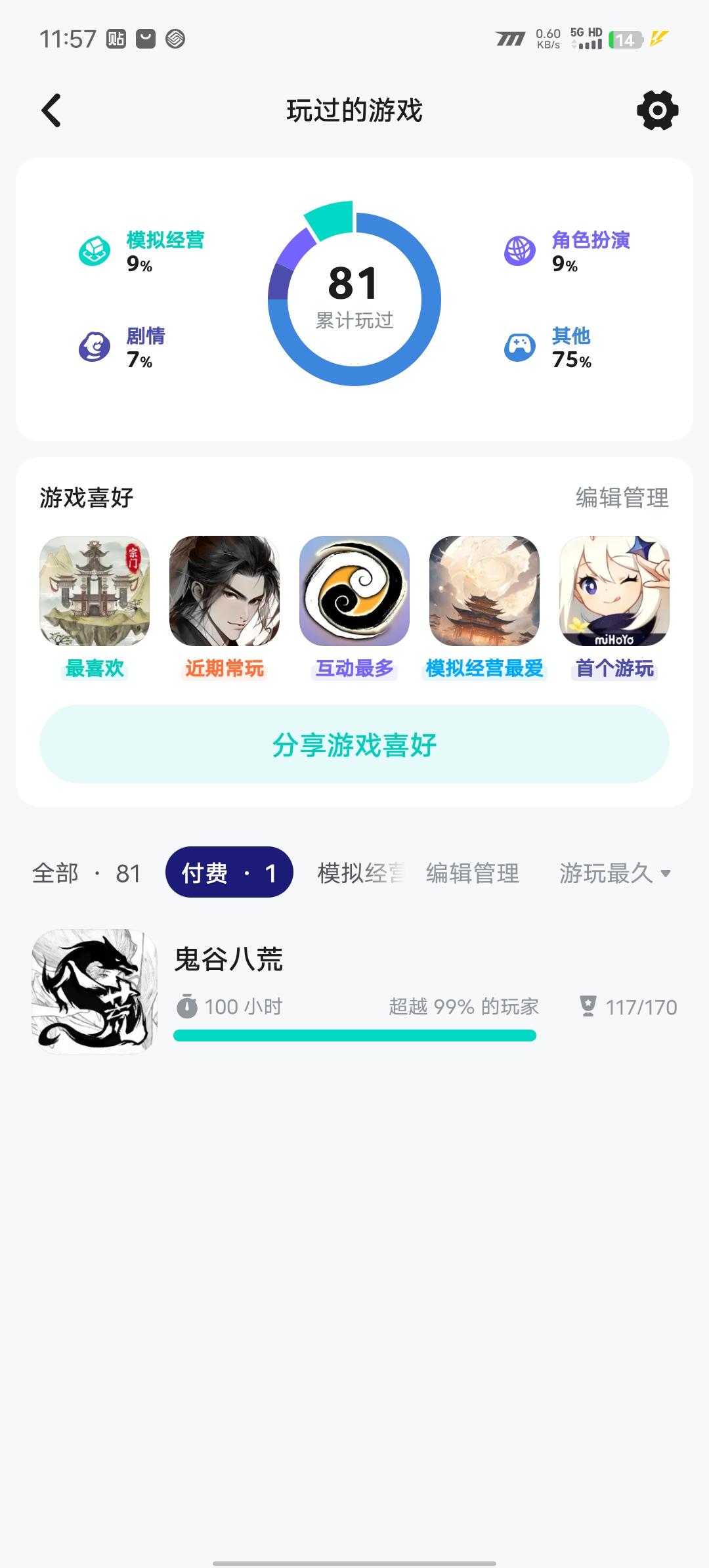Open 编辑管理 beside 游戏喜好
The image size is (709, 1568).
pos(622,498)
